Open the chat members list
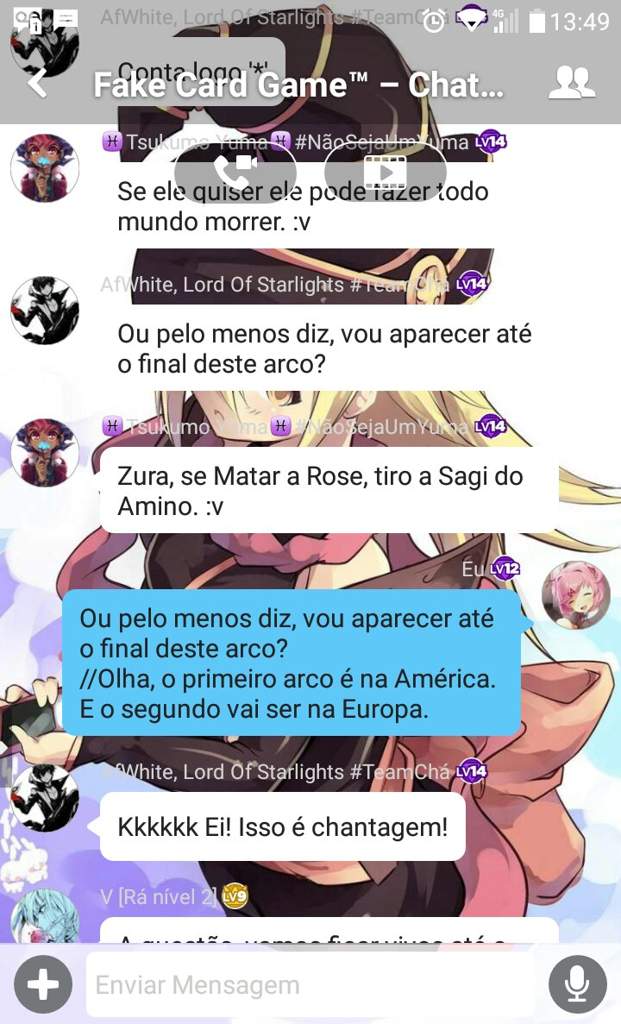The height and width of the screenshot is (1024, 621). click(x=571, y=84)
